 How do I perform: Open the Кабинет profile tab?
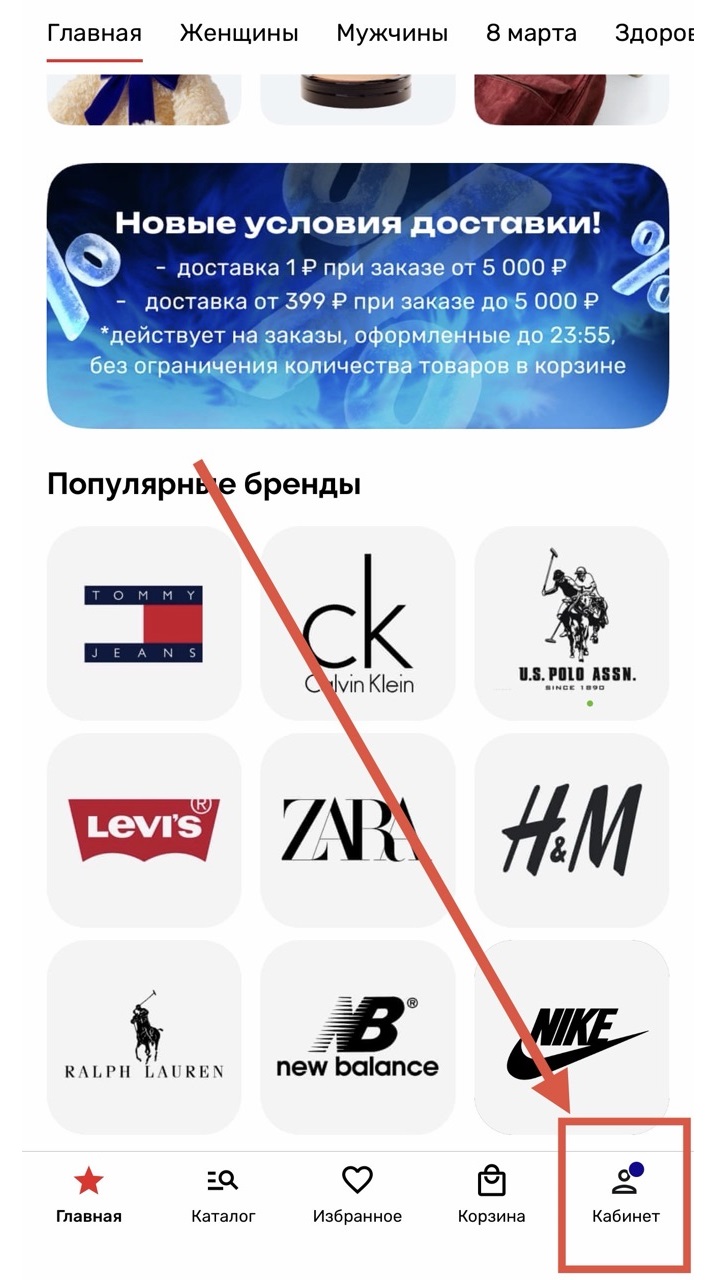[625, 1196]
